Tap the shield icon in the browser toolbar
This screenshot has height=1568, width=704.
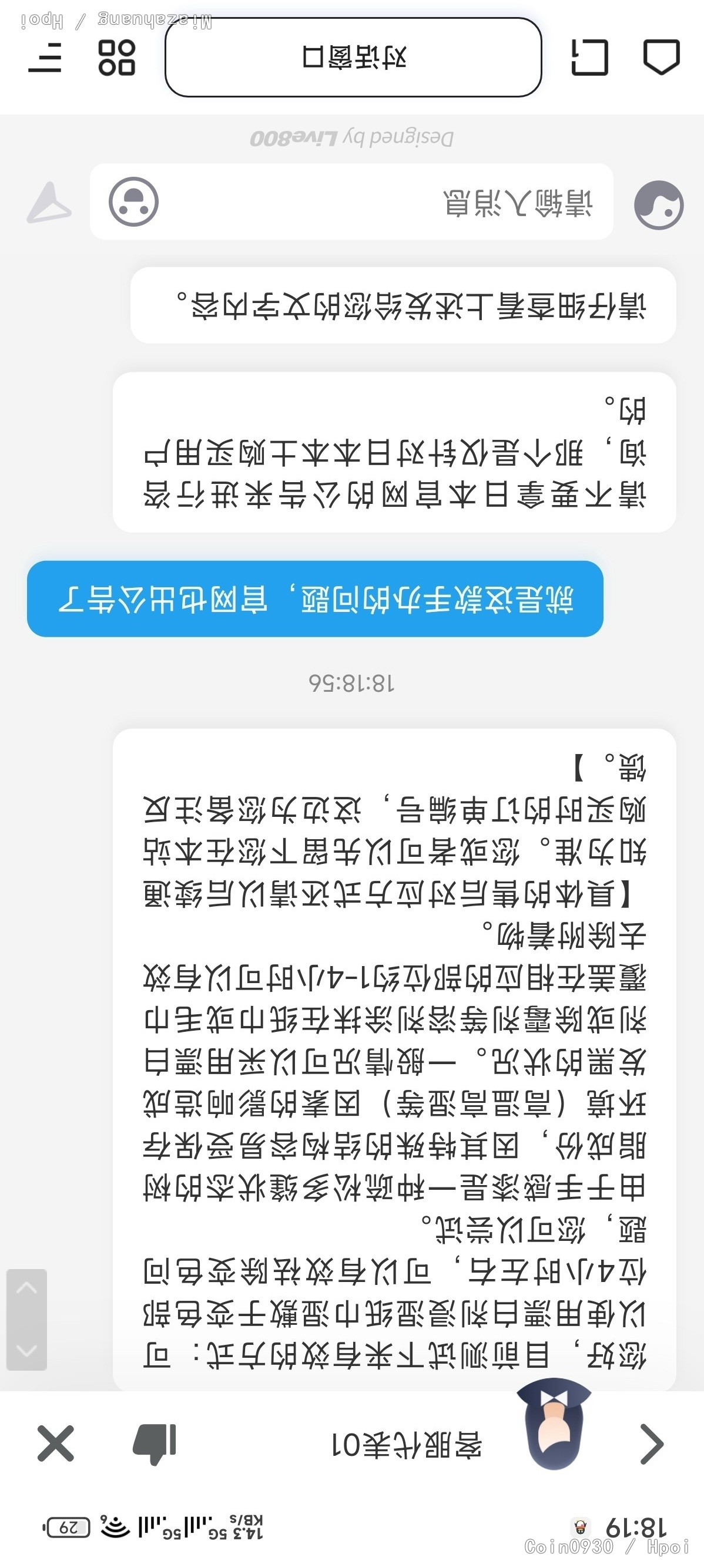pos(661,57)
